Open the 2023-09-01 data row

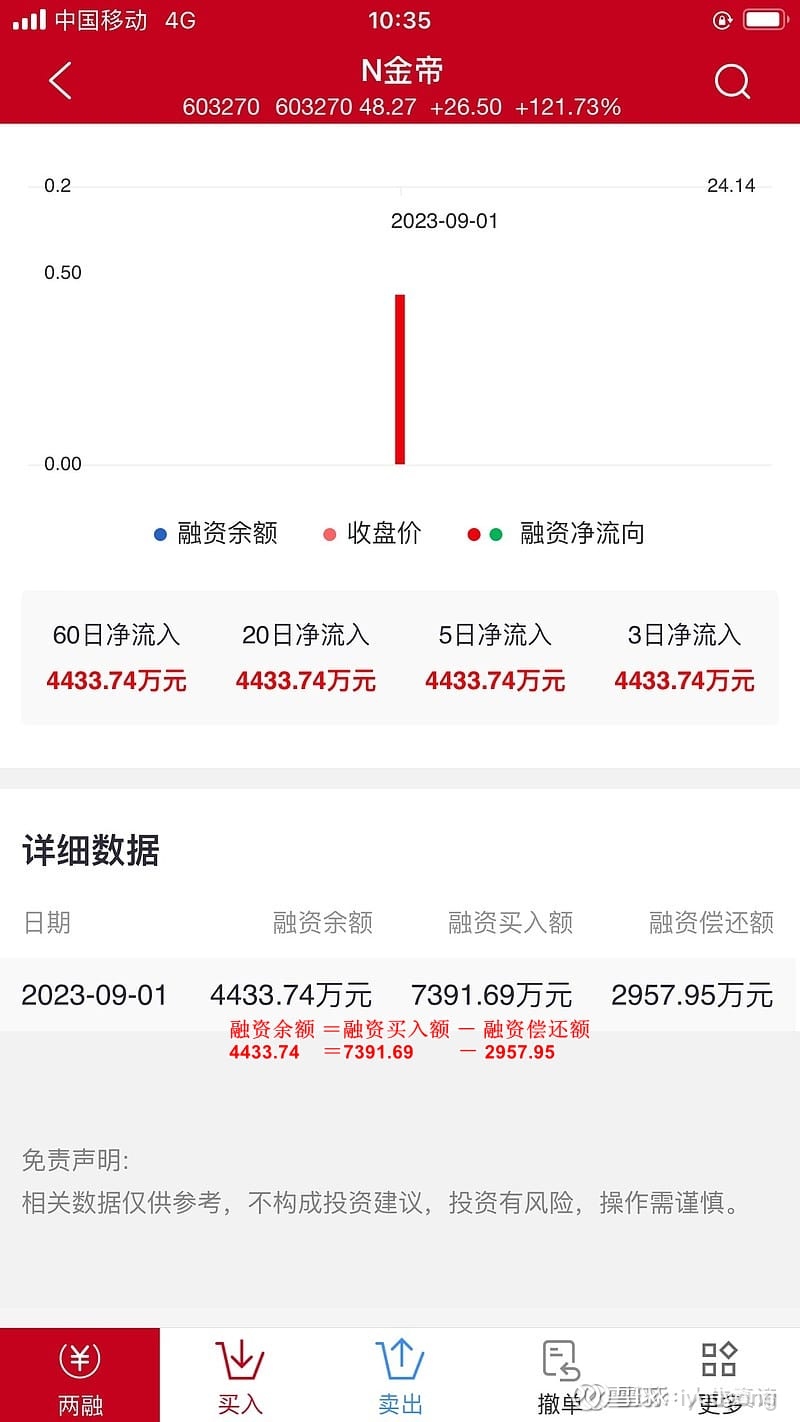coord(400,993)
